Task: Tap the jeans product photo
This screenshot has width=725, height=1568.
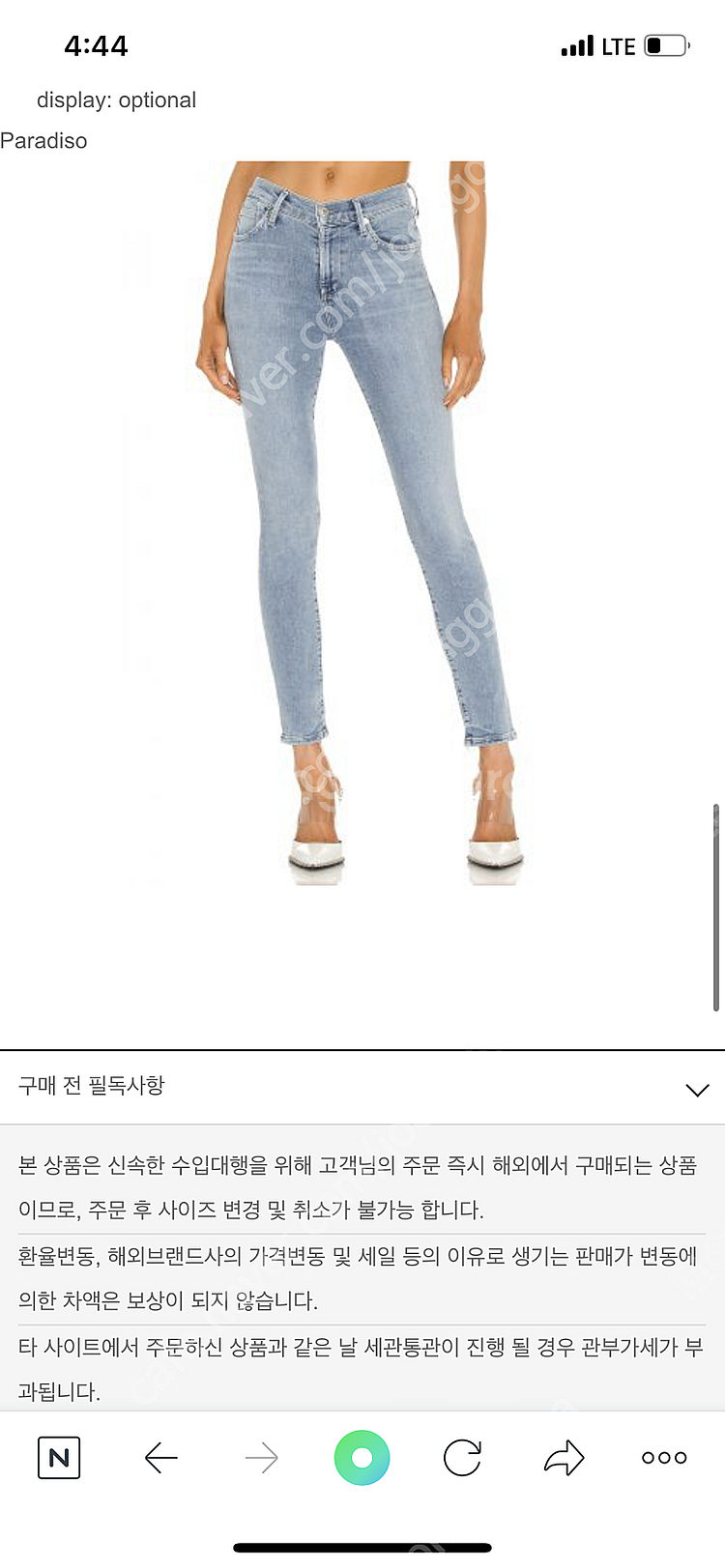Action: click(362, 531)
